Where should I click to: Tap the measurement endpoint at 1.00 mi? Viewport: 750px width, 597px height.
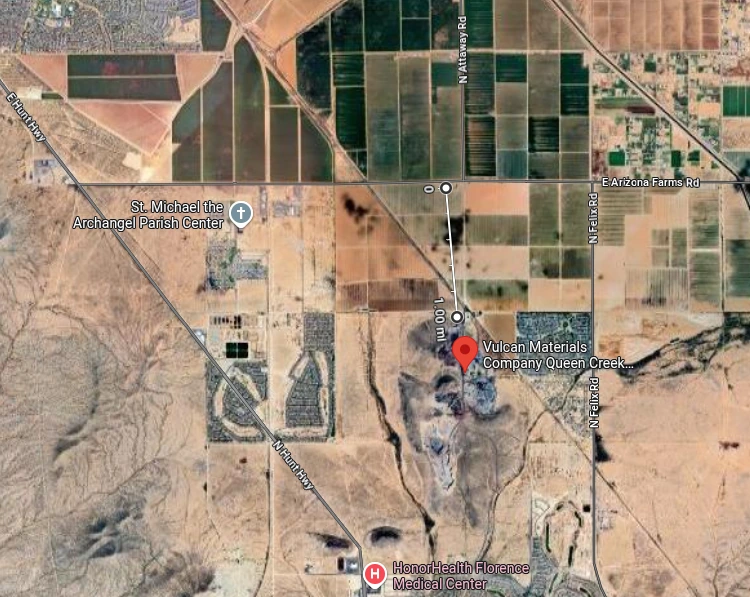coord(457,317)
